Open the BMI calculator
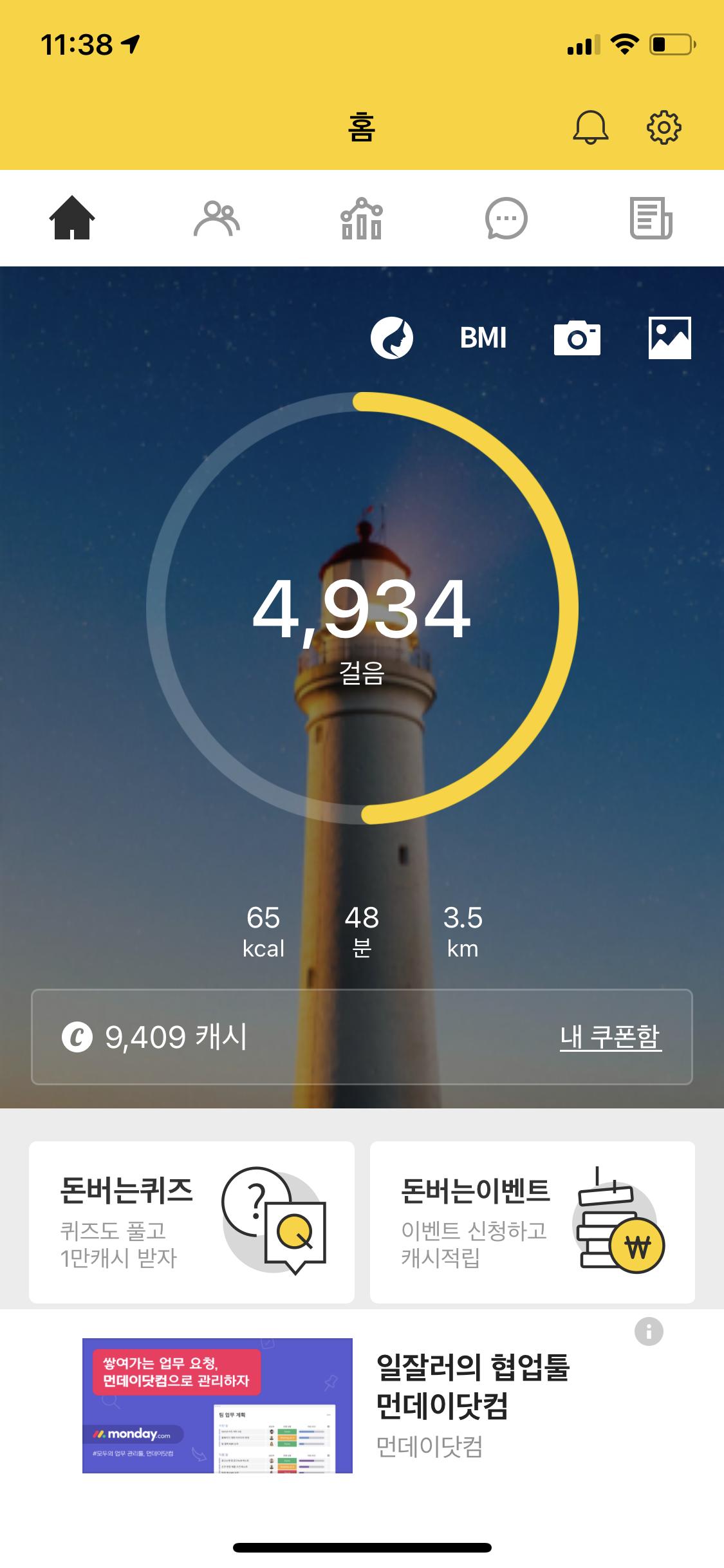Viewport: 724px width, 1568px height. click(483, 337)
